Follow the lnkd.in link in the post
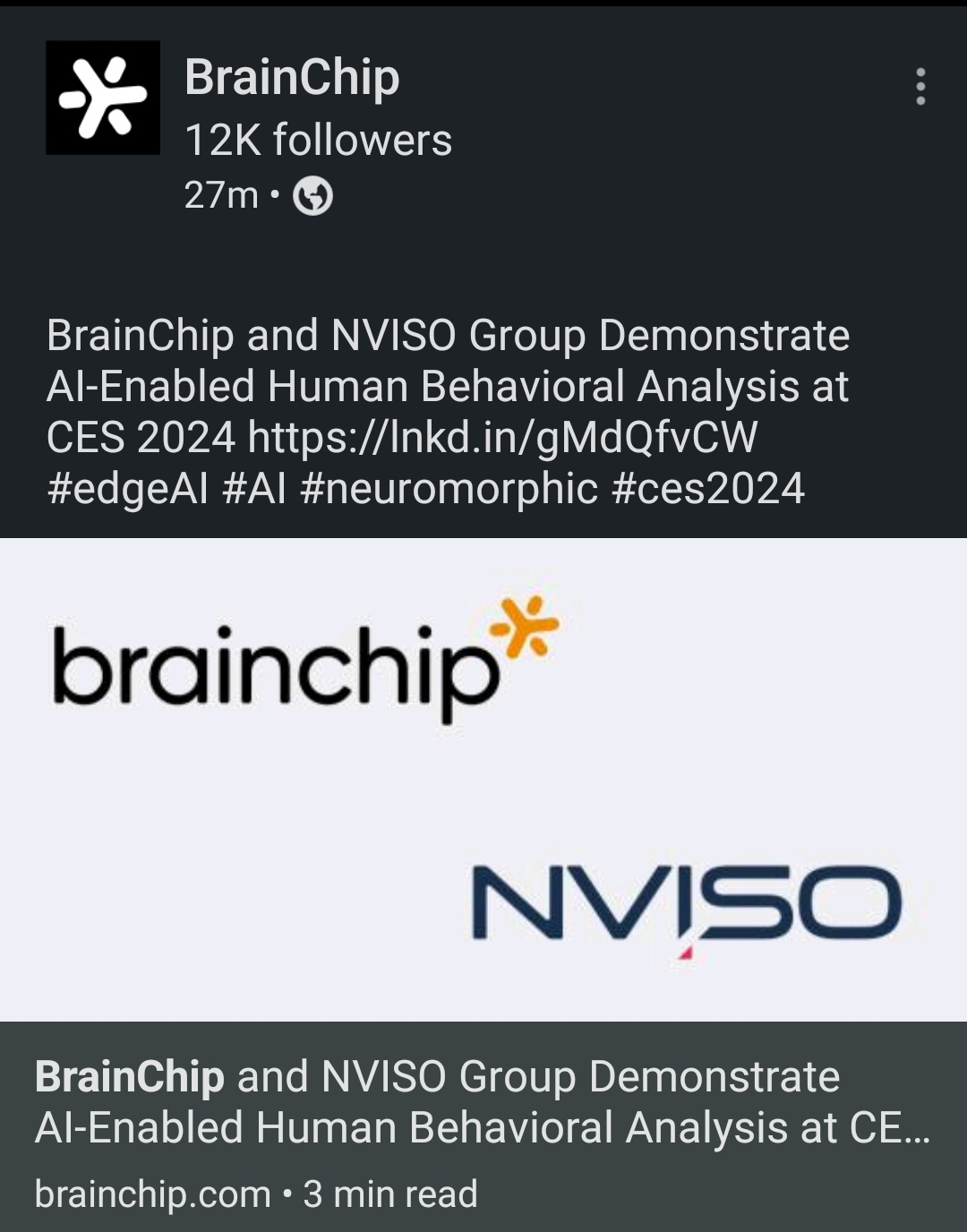The height and width of the screenshot is (1232, 967). click(502, 438)
